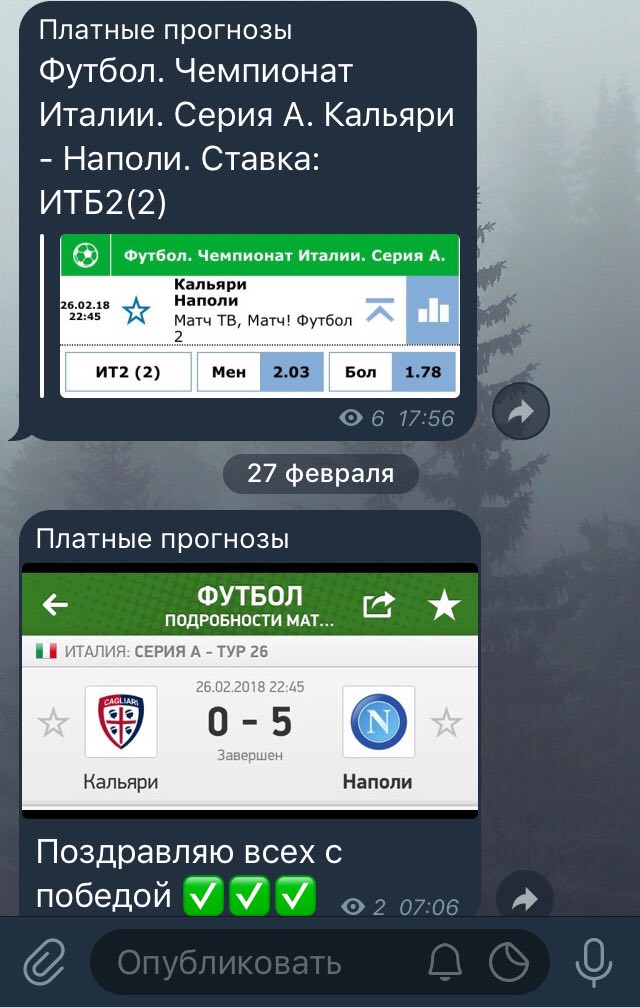Open the scheduled message timer icon
Viewport: 640px width, 1007px height.
[x=508, y=964]
